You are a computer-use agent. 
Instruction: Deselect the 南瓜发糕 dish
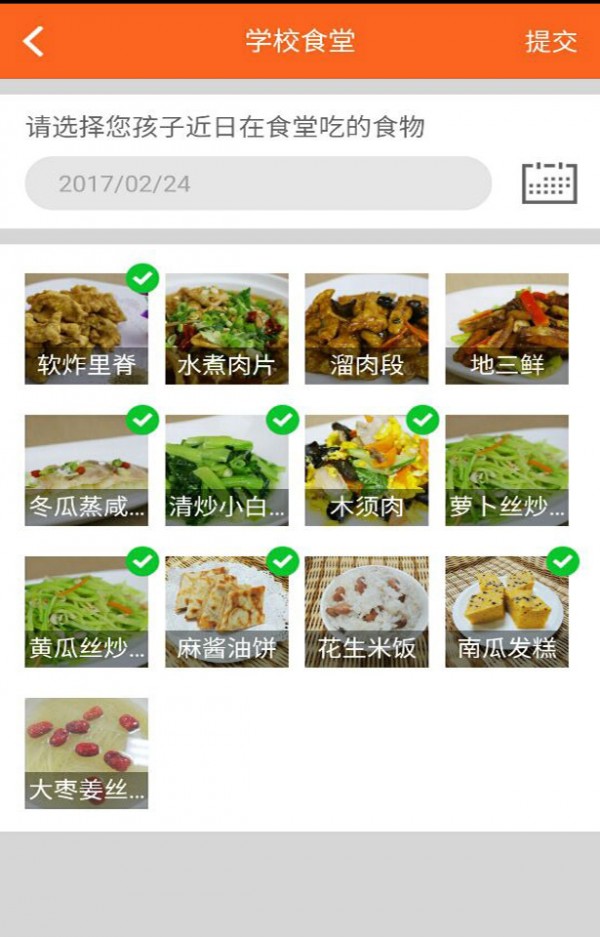507,612
